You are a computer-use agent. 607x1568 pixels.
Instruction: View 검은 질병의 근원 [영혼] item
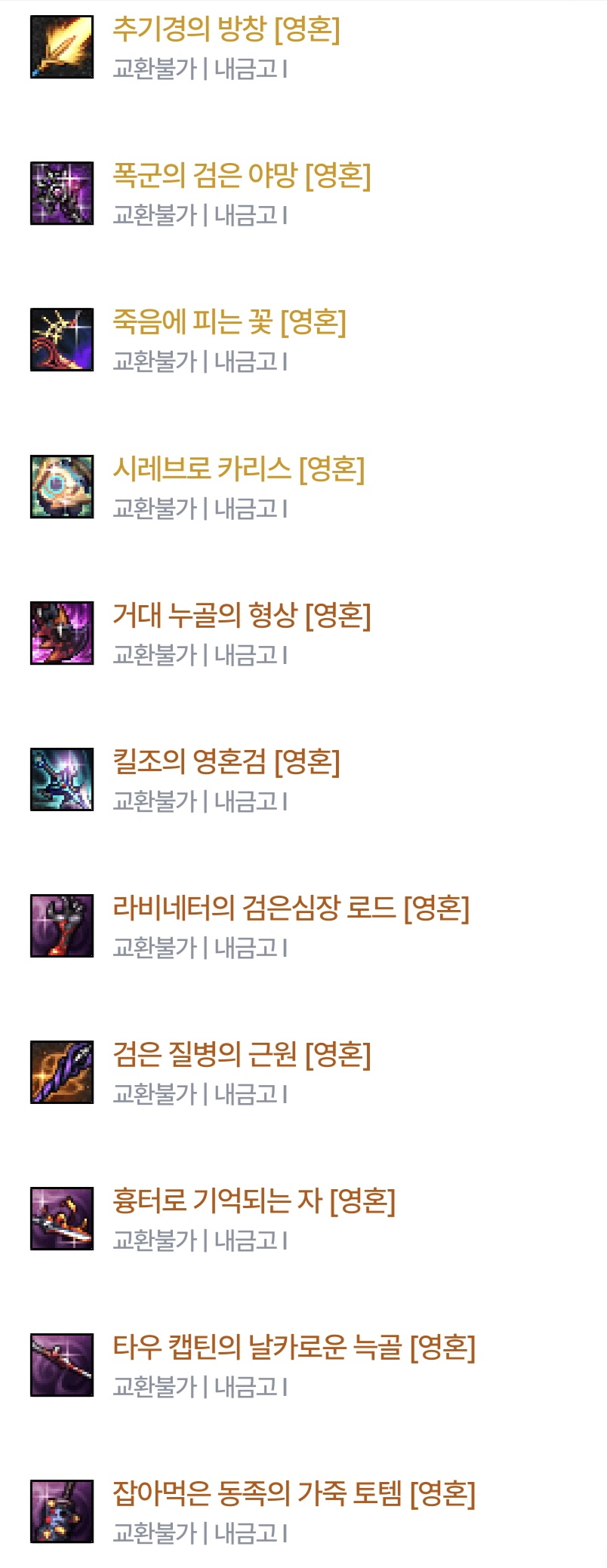[242, 1055]
